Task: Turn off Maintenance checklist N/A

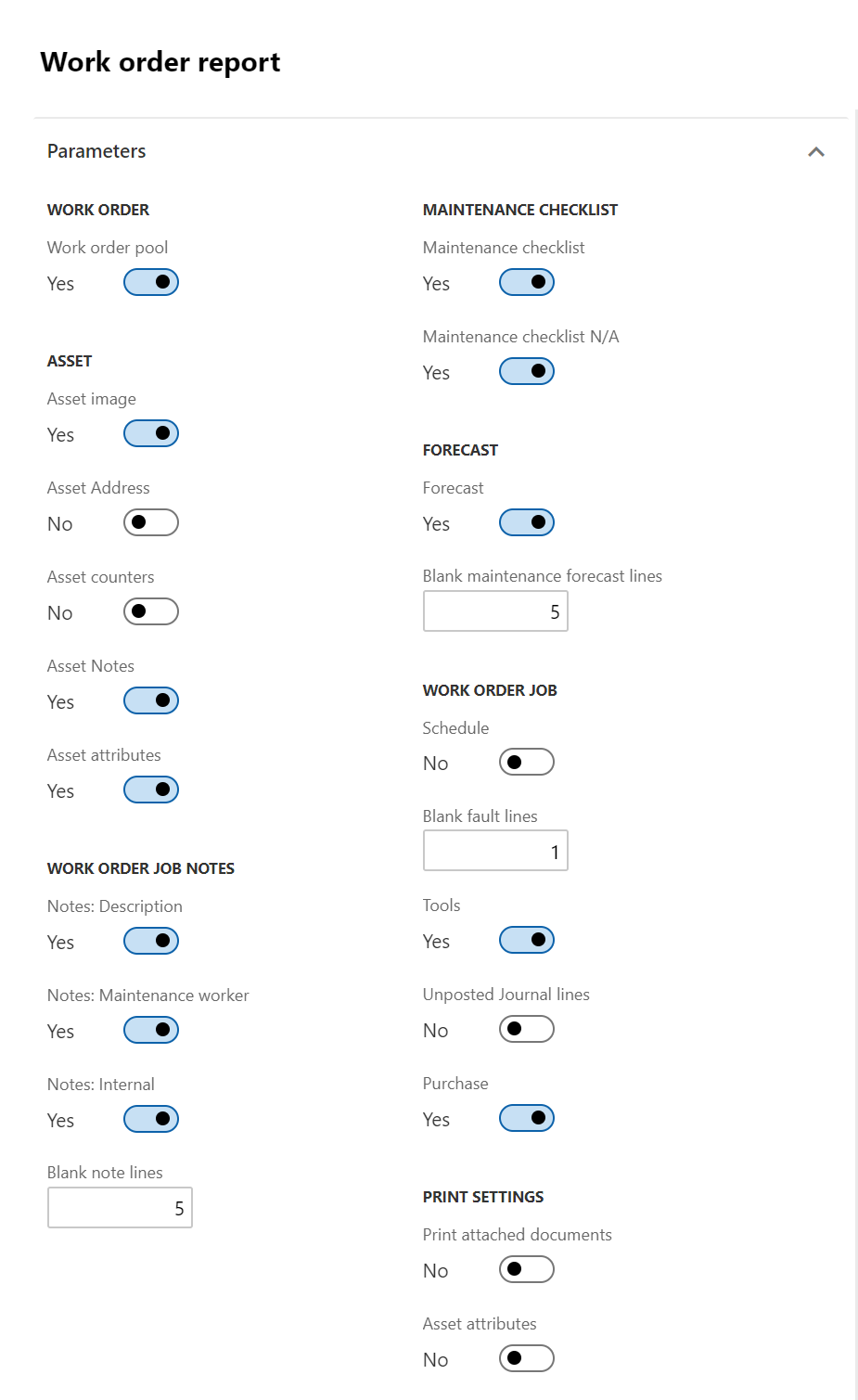Action: tap(527, 371)
